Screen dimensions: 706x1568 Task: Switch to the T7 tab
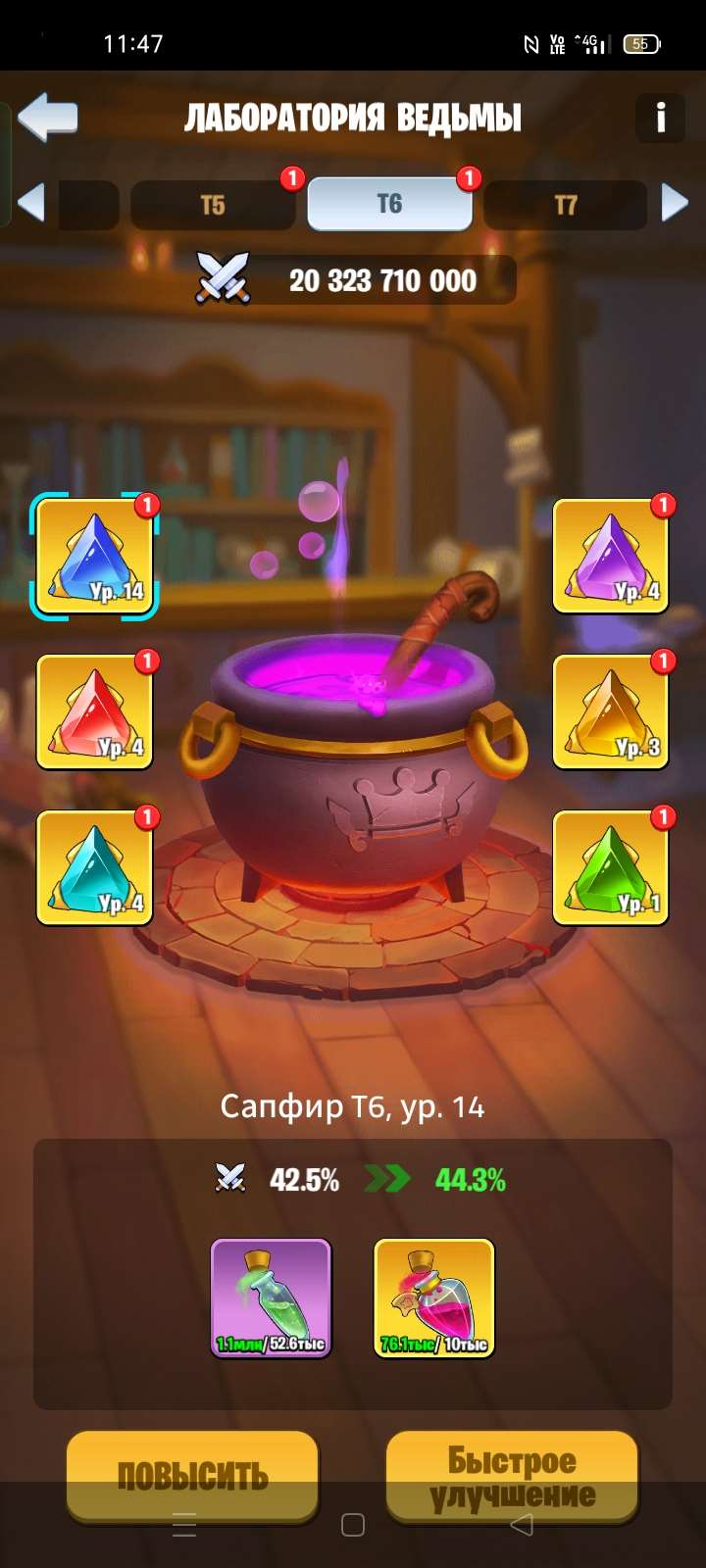pyautogui.click(x=565, y=205)
